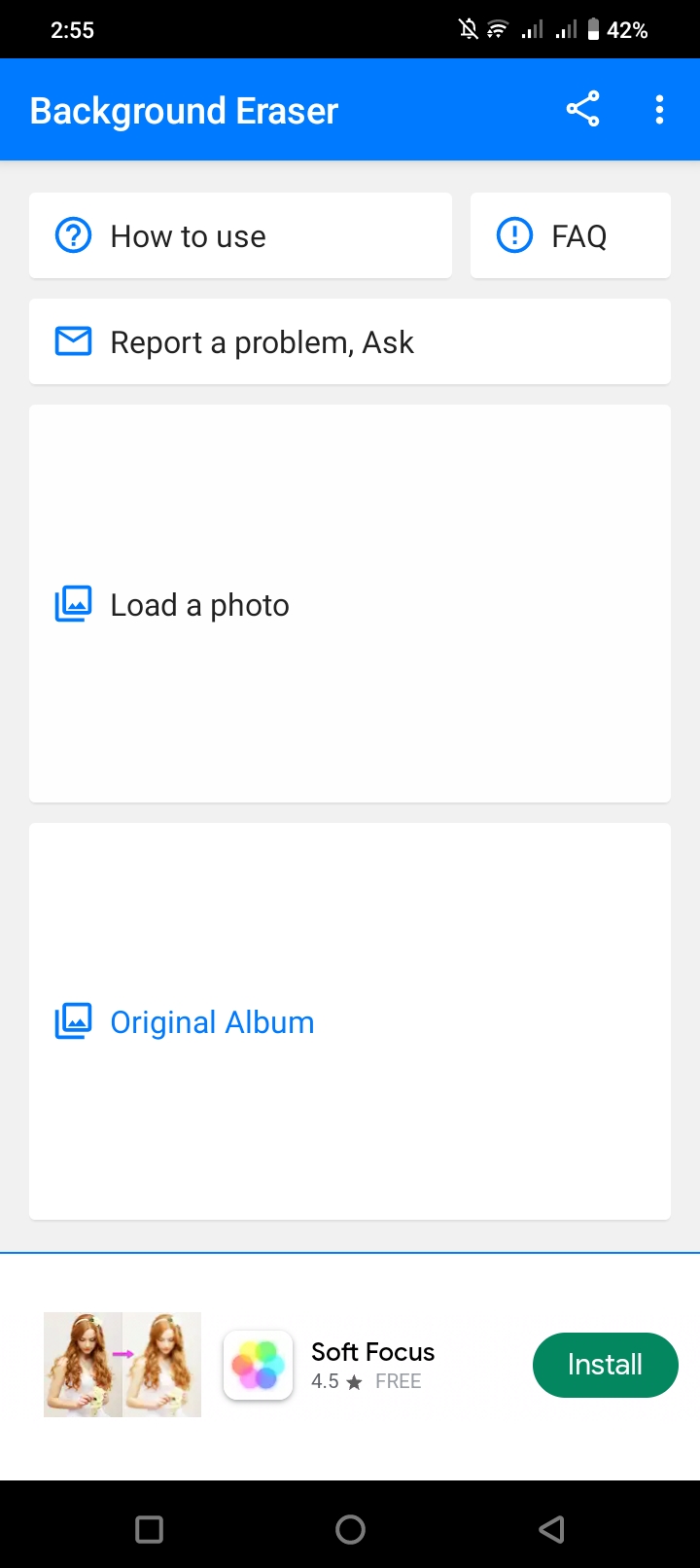
Task: Open the How to use guide
Action: pos(240,235)
